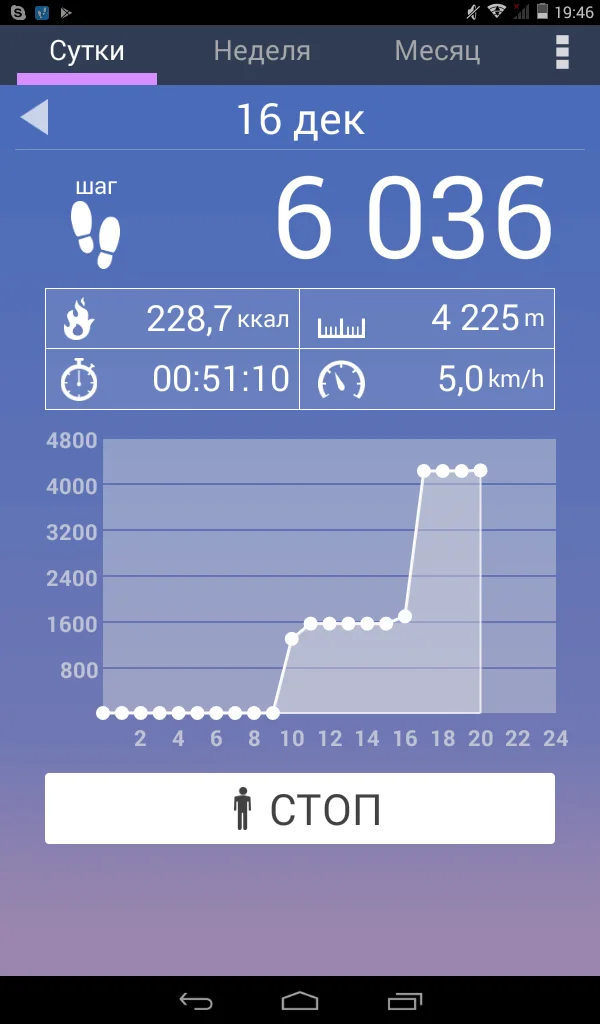Image resolution: width=600 pixels, height=1024 pixels.
Task: Tap the СТОП button
Action: click(x=300, y=808)
